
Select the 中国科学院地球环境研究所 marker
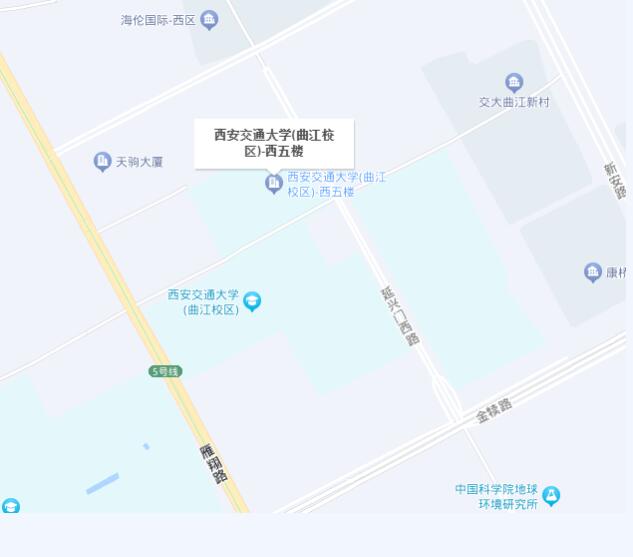[551, 495]
